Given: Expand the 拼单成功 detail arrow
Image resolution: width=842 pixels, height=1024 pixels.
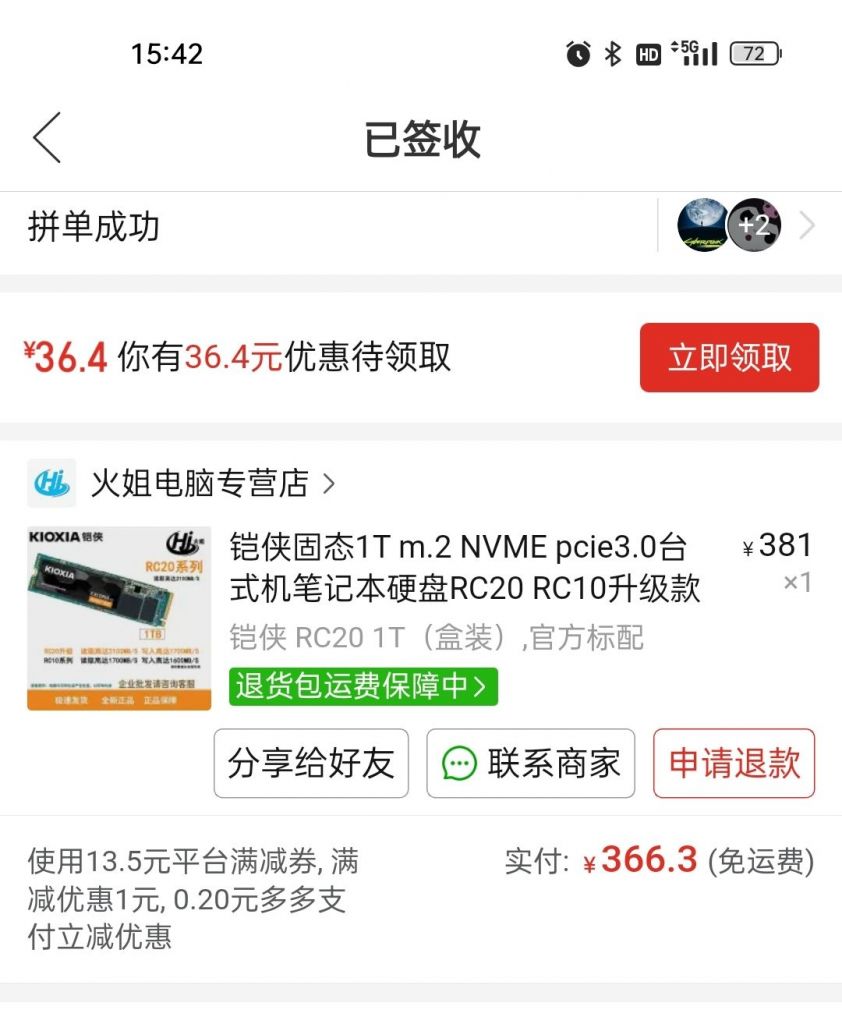Looking at the screenshot, I should 805,227.
